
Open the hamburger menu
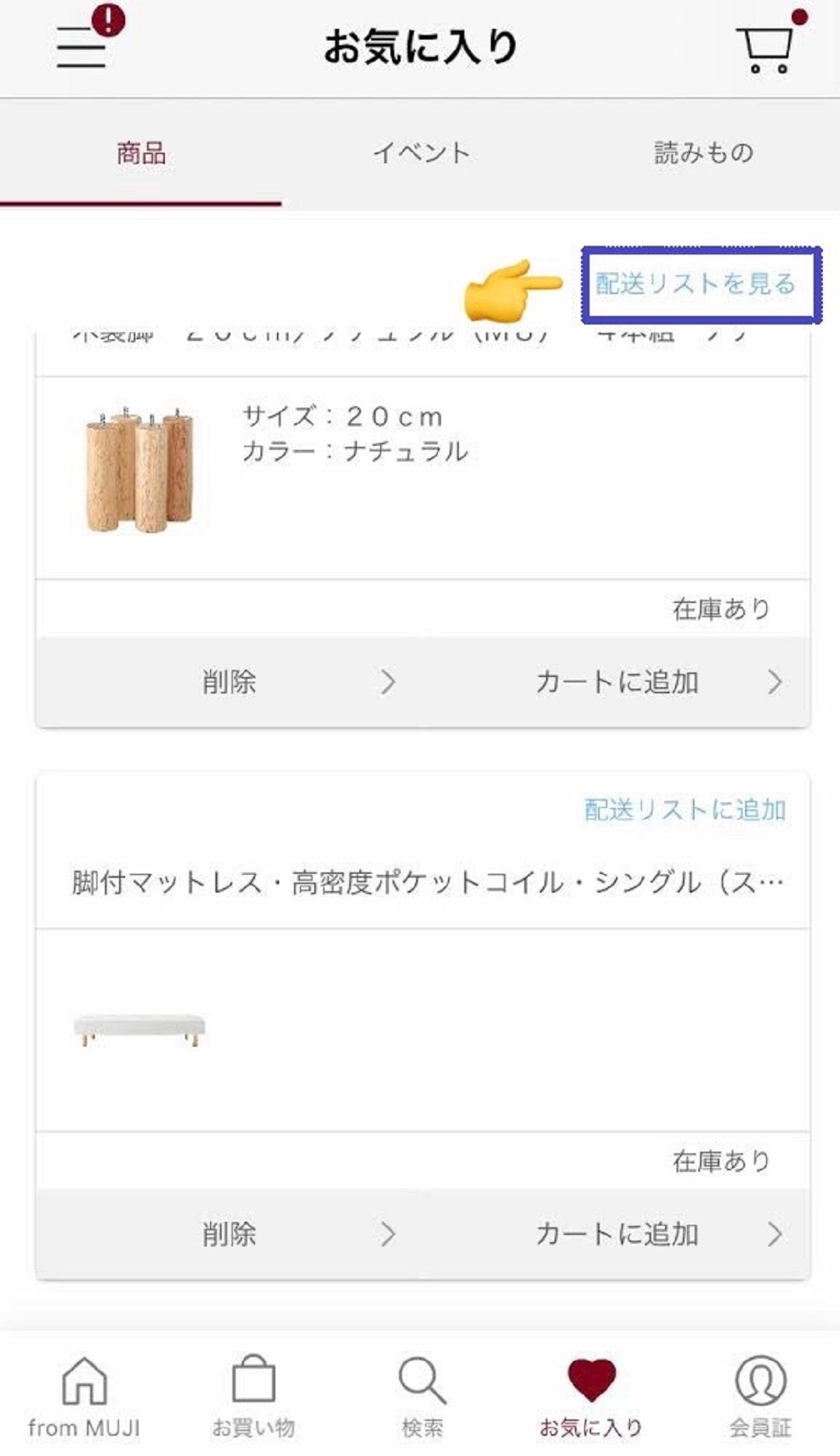[82, 47]
